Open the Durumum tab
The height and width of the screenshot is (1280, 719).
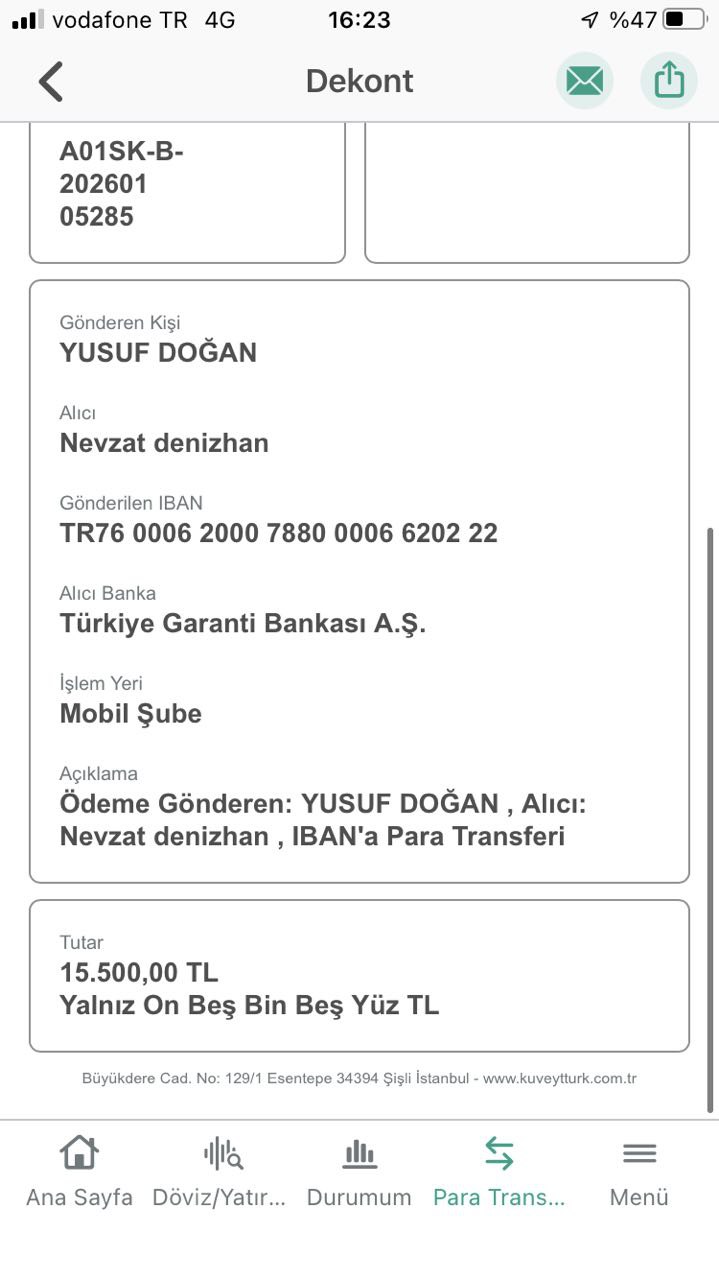click(x=359, y=1172)
